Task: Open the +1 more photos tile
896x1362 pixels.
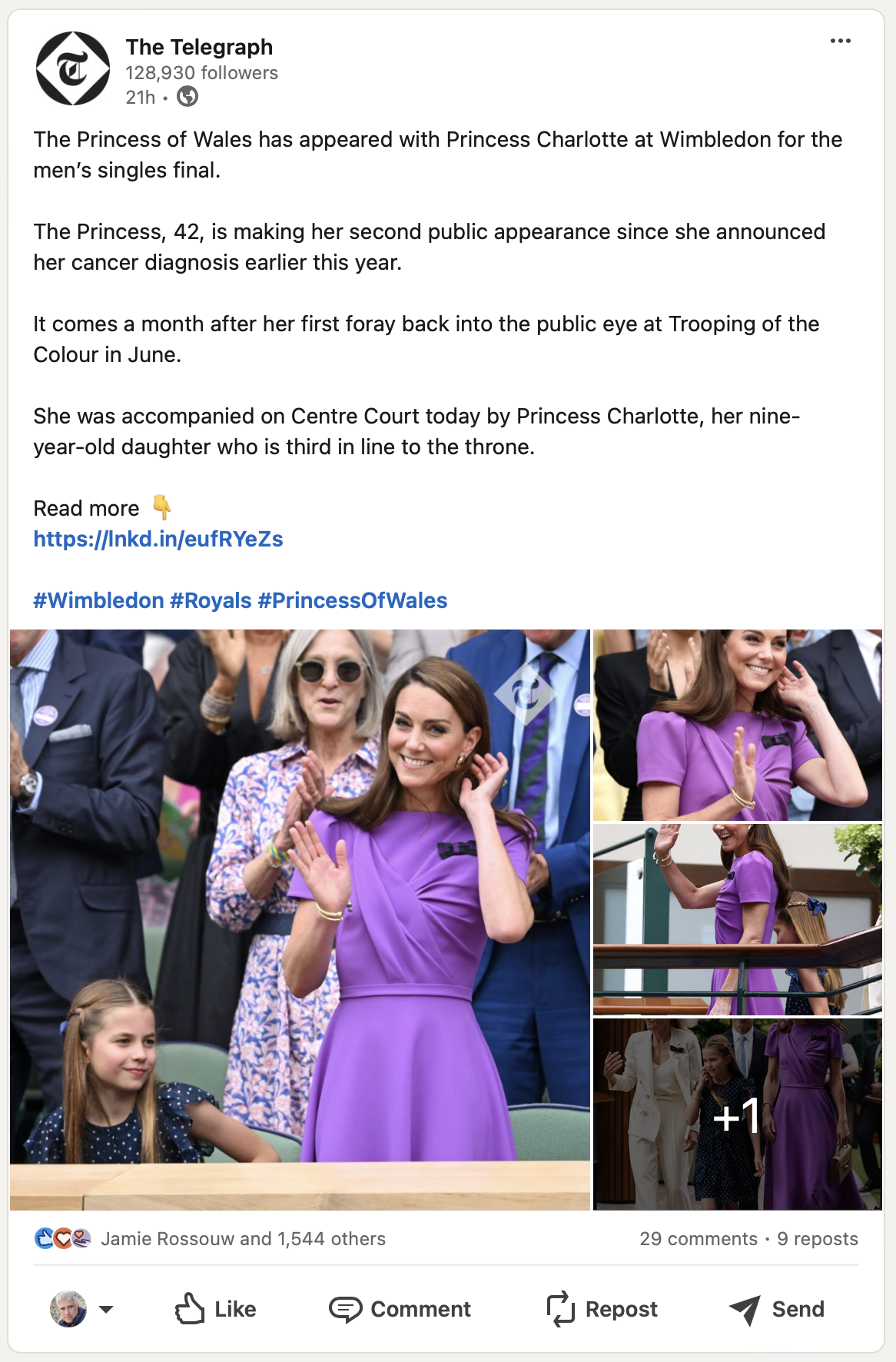Action: pyautogui.click(x=737, y=1115)
